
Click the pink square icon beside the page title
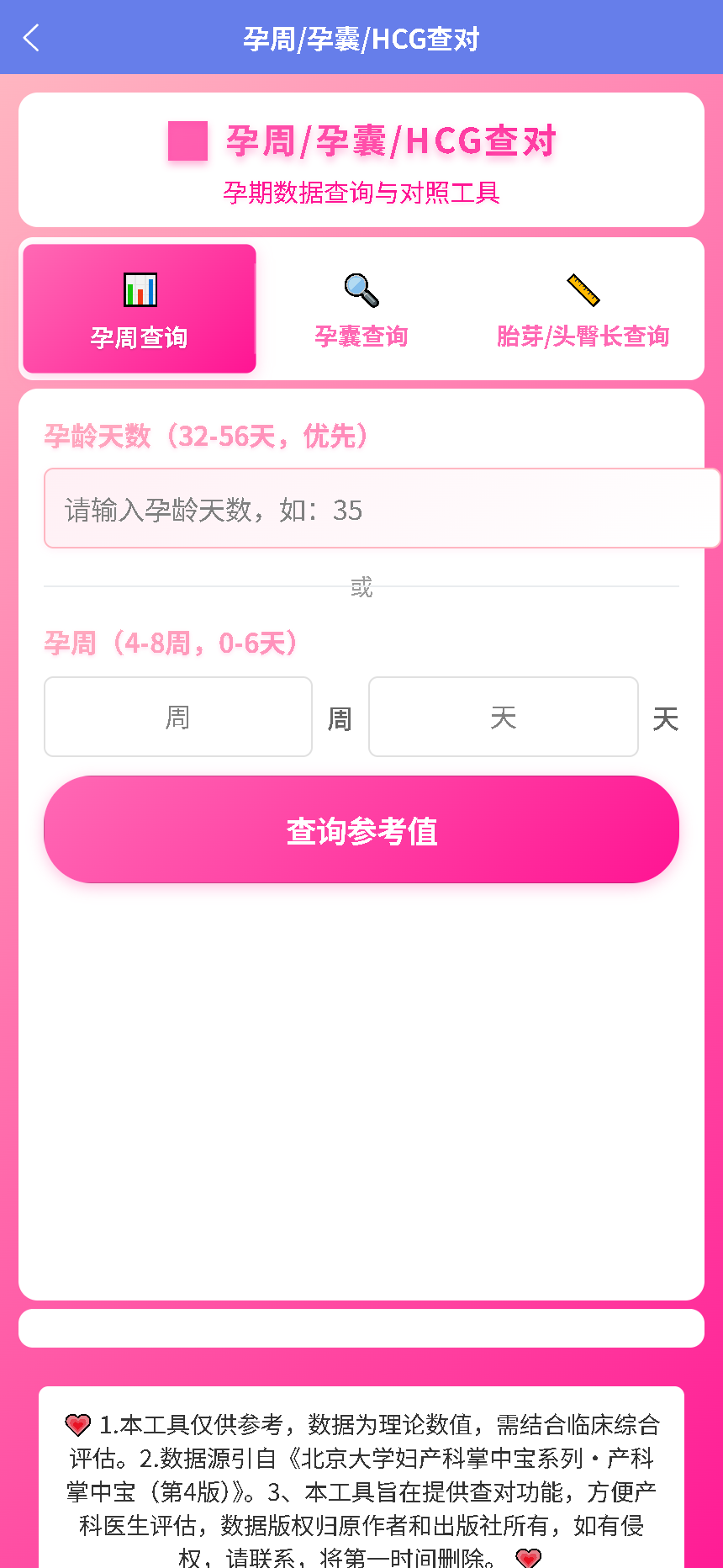pyautogui.click(x=188, y=140)
